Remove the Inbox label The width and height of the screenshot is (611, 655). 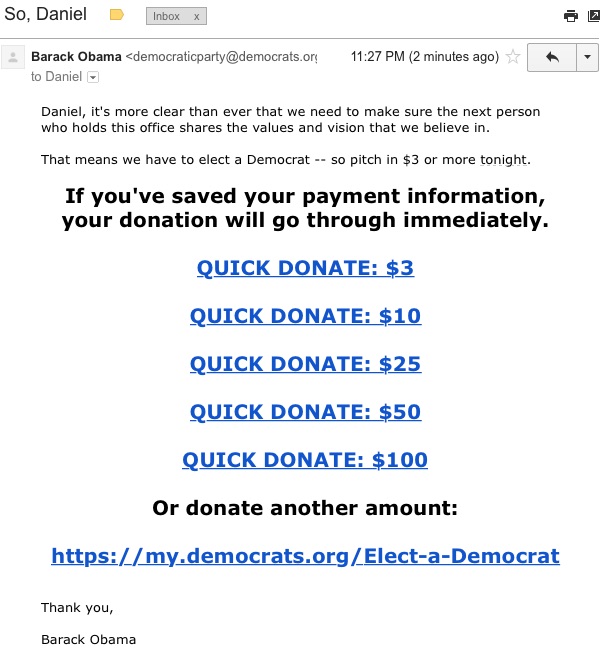point(196,17)
